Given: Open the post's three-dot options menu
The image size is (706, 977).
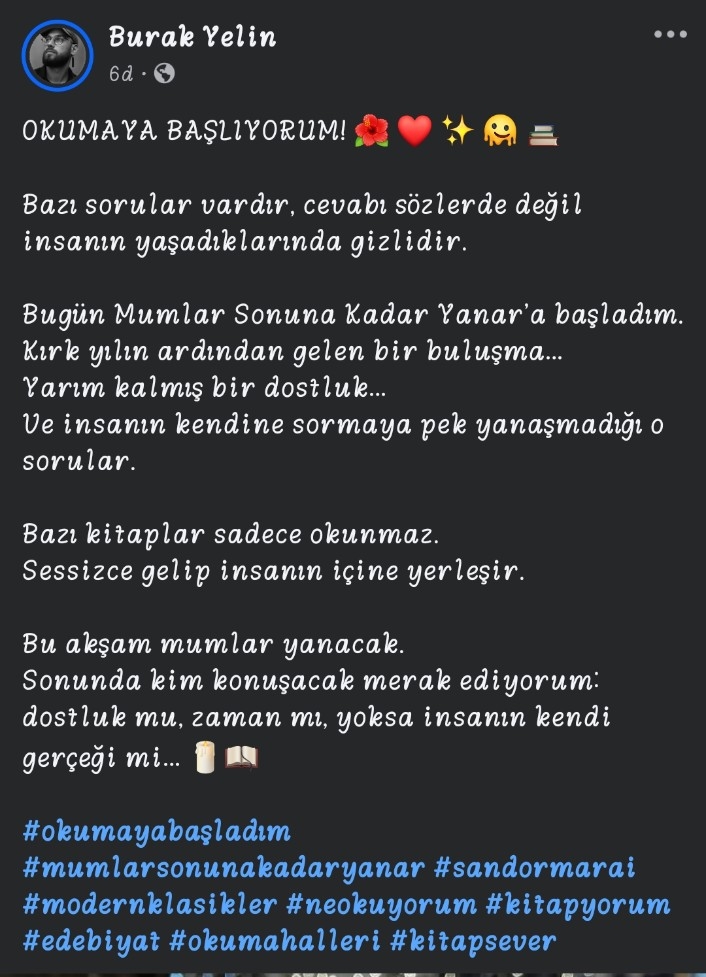Looking at the screenshot, I should pyautogui.click(x=670, y=34).
